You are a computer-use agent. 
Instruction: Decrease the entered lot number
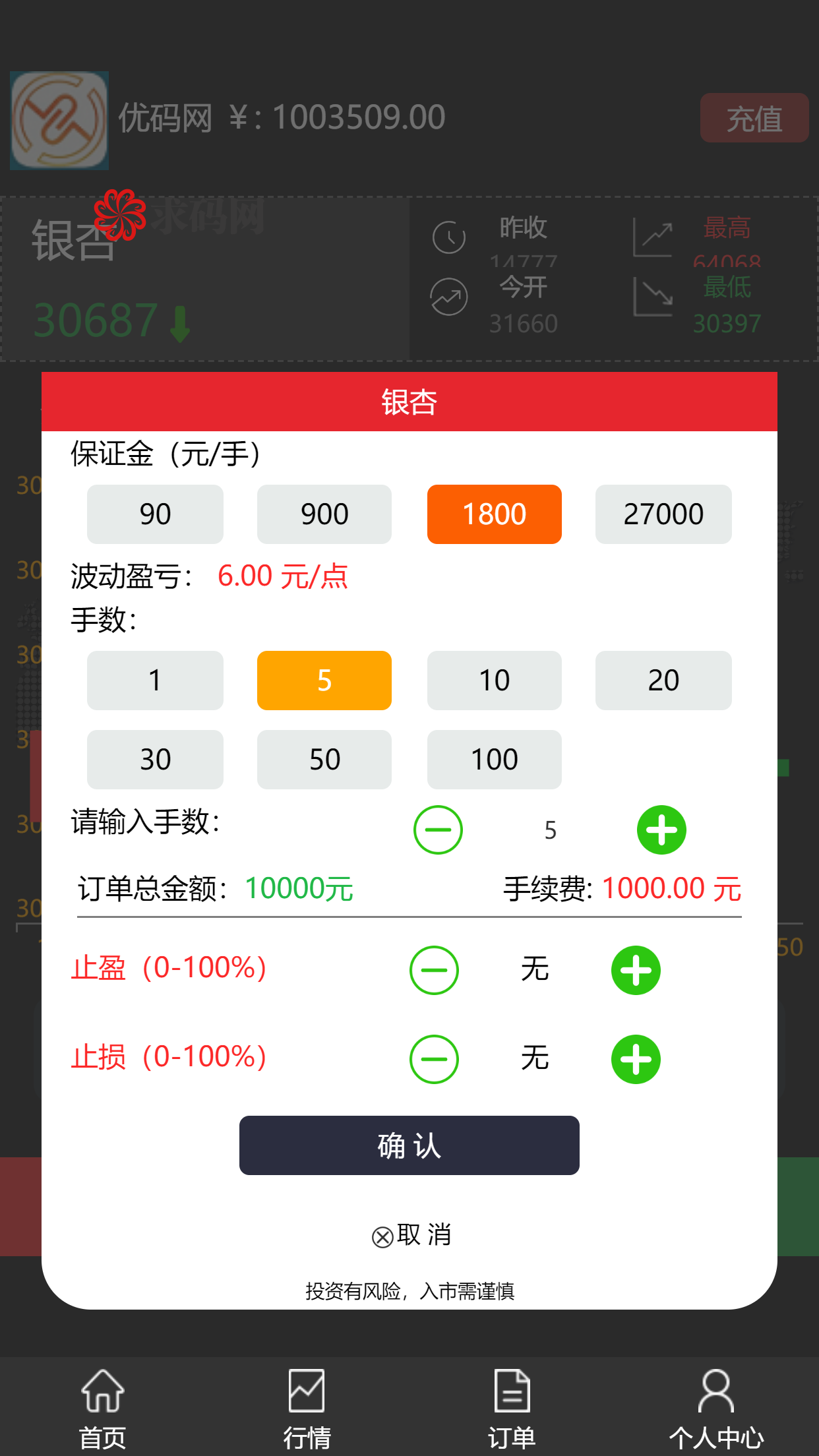[438, 830]
